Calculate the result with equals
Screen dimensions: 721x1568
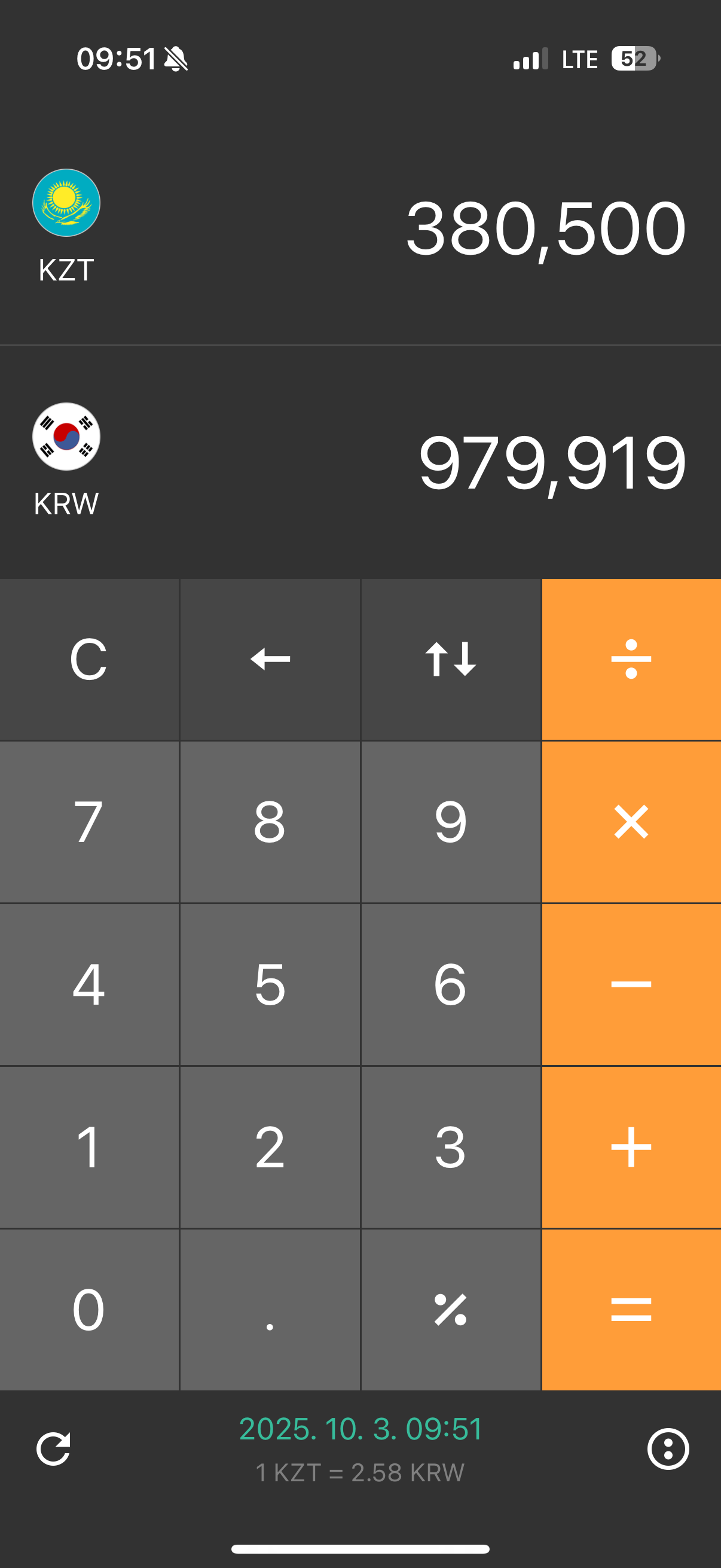click(631, 1309)
